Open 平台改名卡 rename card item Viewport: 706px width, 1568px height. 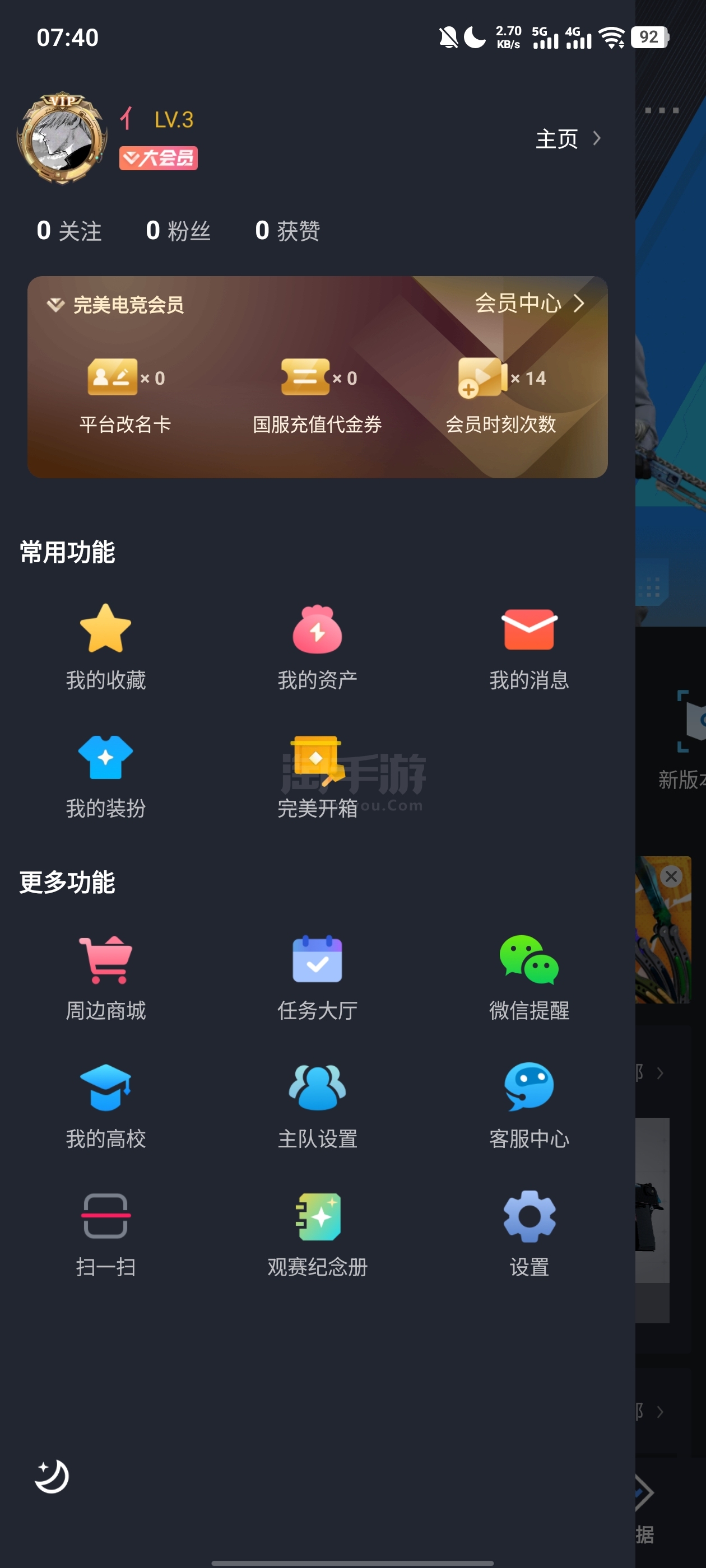(x=126, y=395)
